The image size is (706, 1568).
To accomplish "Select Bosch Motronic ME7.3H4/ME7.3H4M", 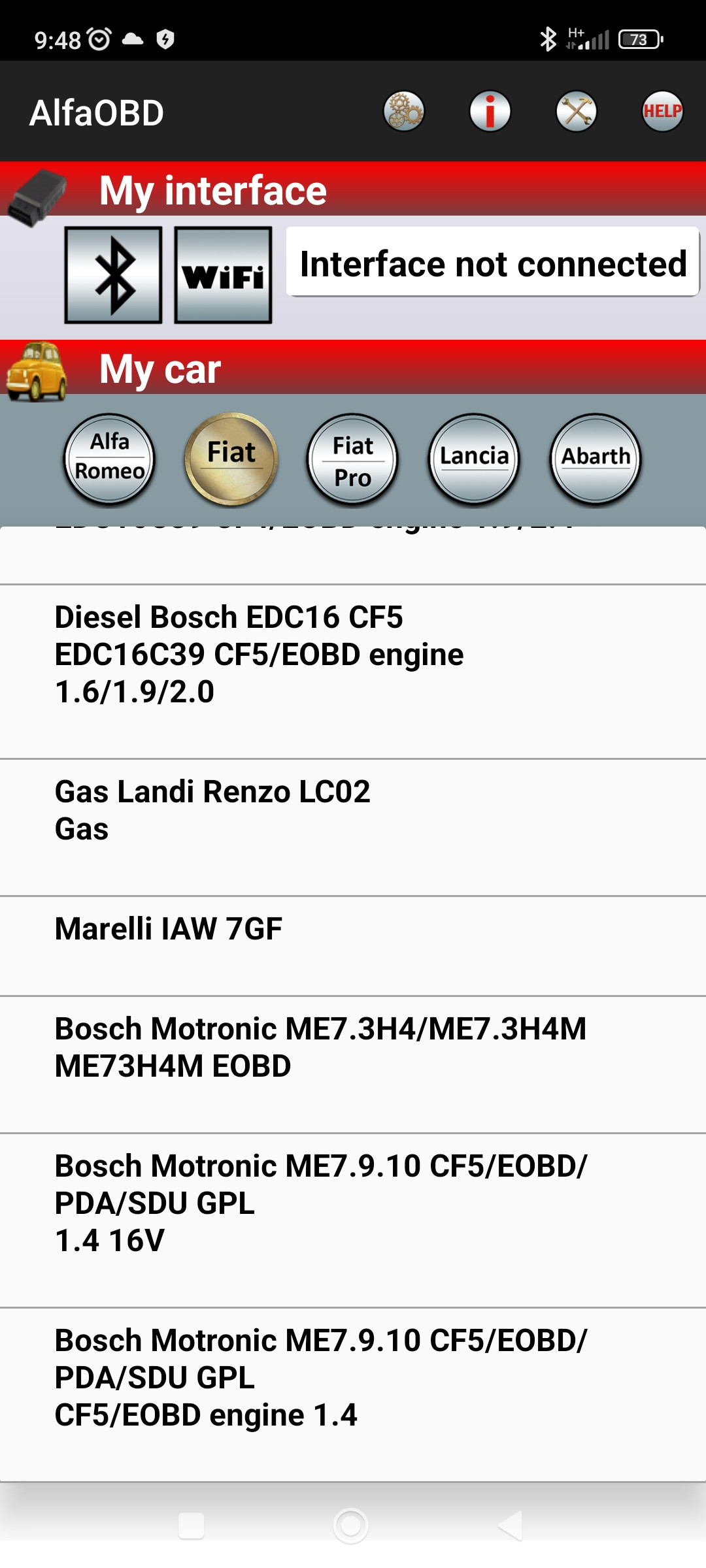I will click(353, 1064).
